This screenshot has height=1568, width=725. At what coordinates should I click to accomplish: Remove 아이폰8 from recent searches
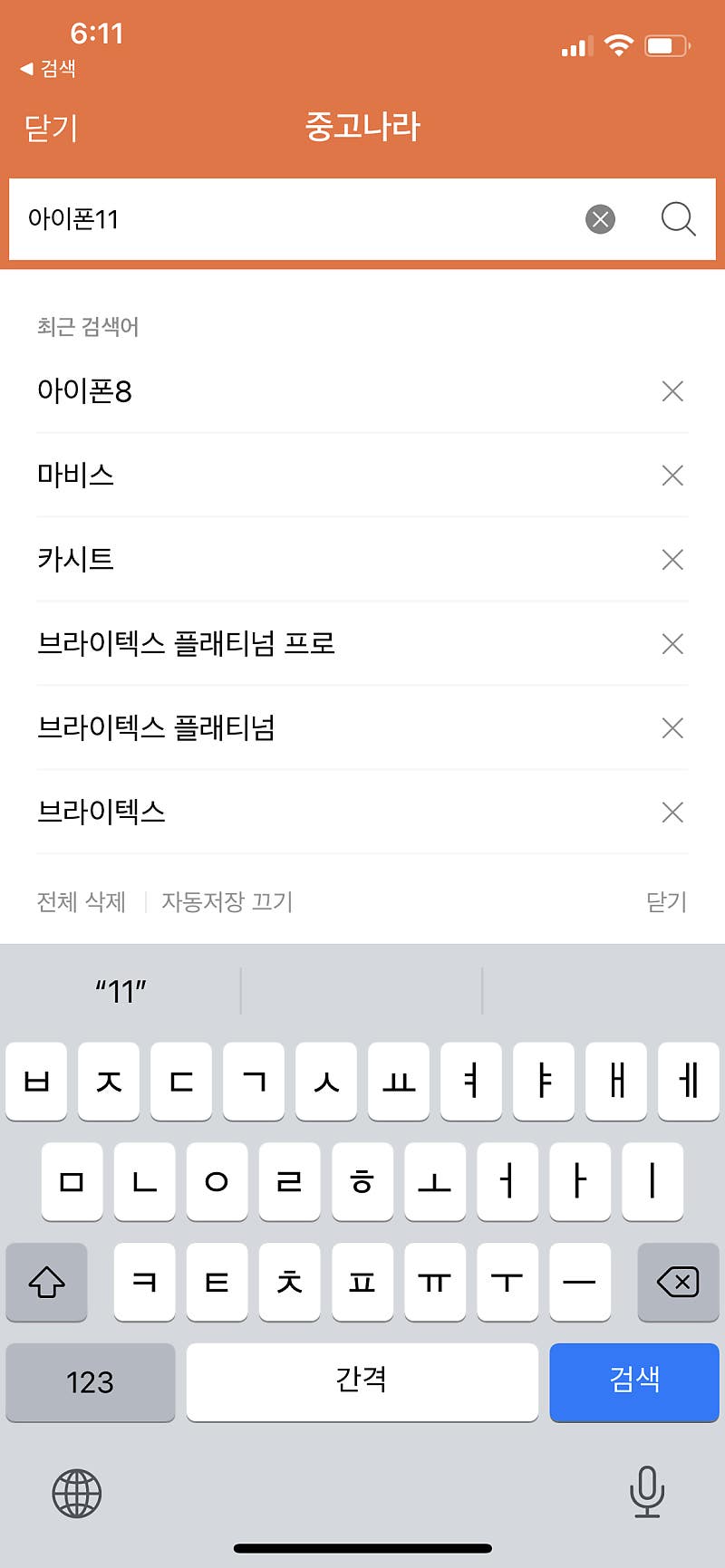[672, 391]
